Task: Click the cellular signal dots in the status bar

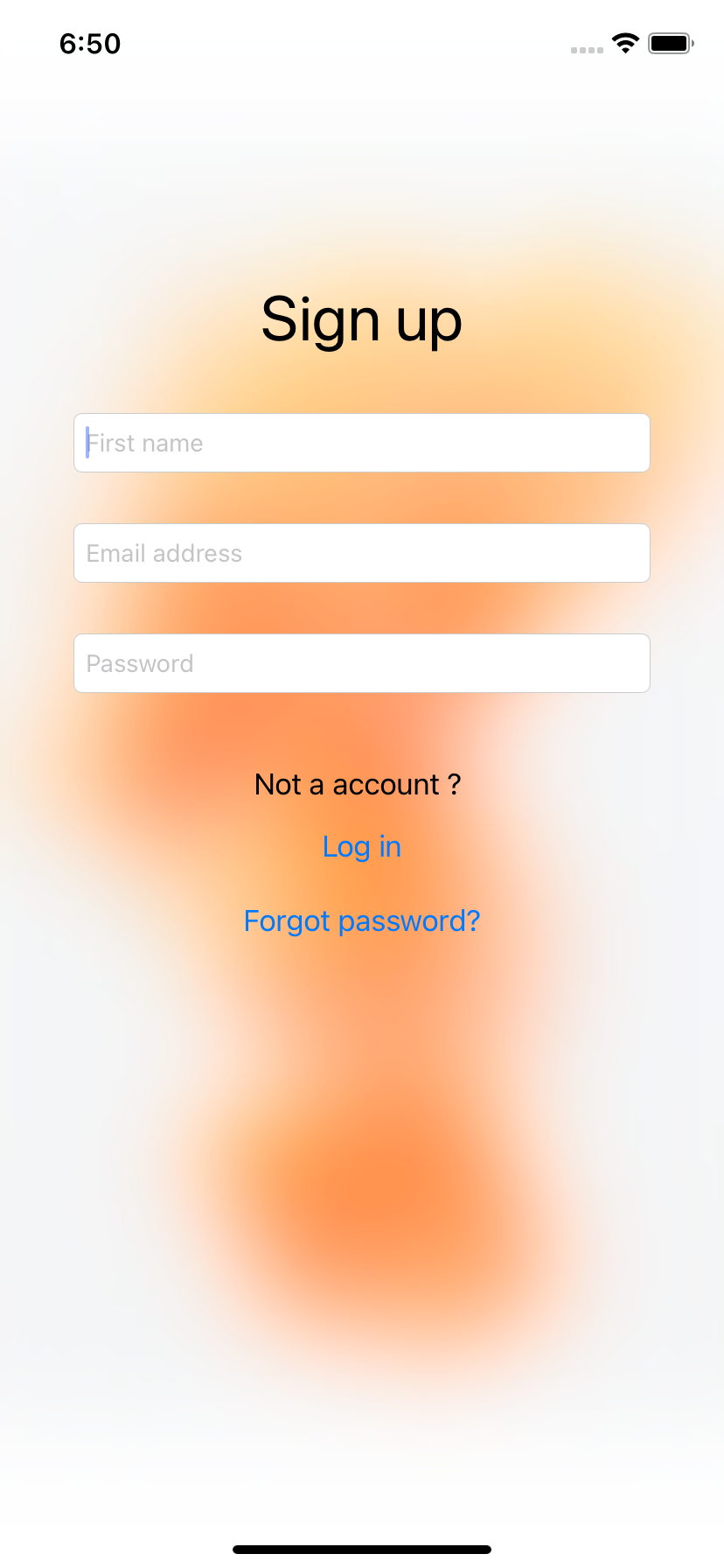Action: tap(585, 51)
